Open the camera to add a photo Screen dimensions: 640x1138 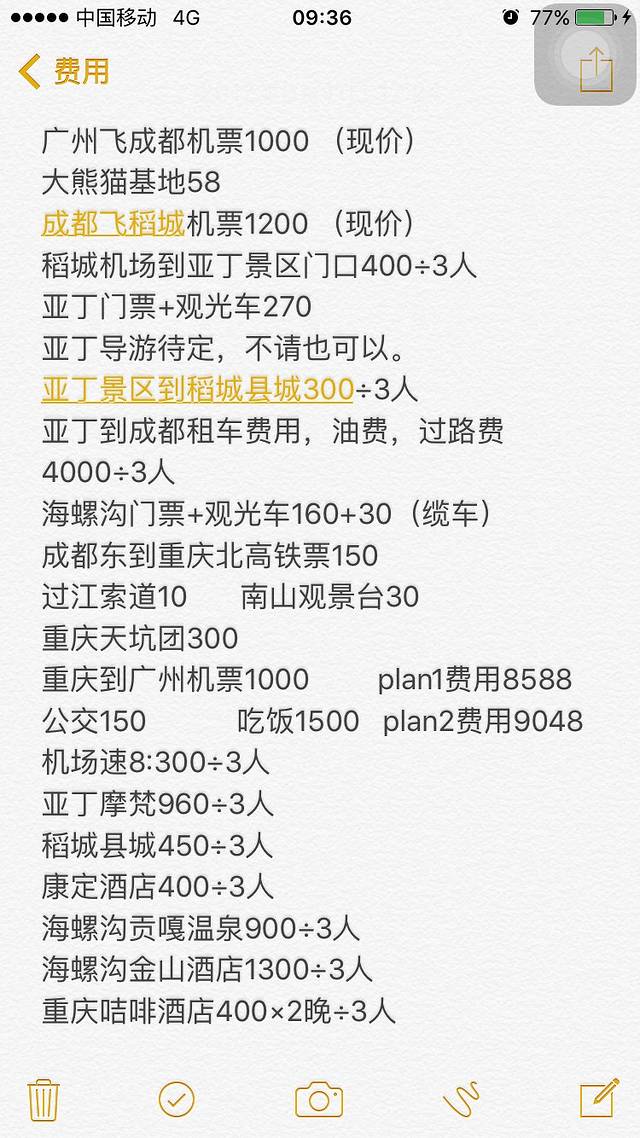[319, 1099]
